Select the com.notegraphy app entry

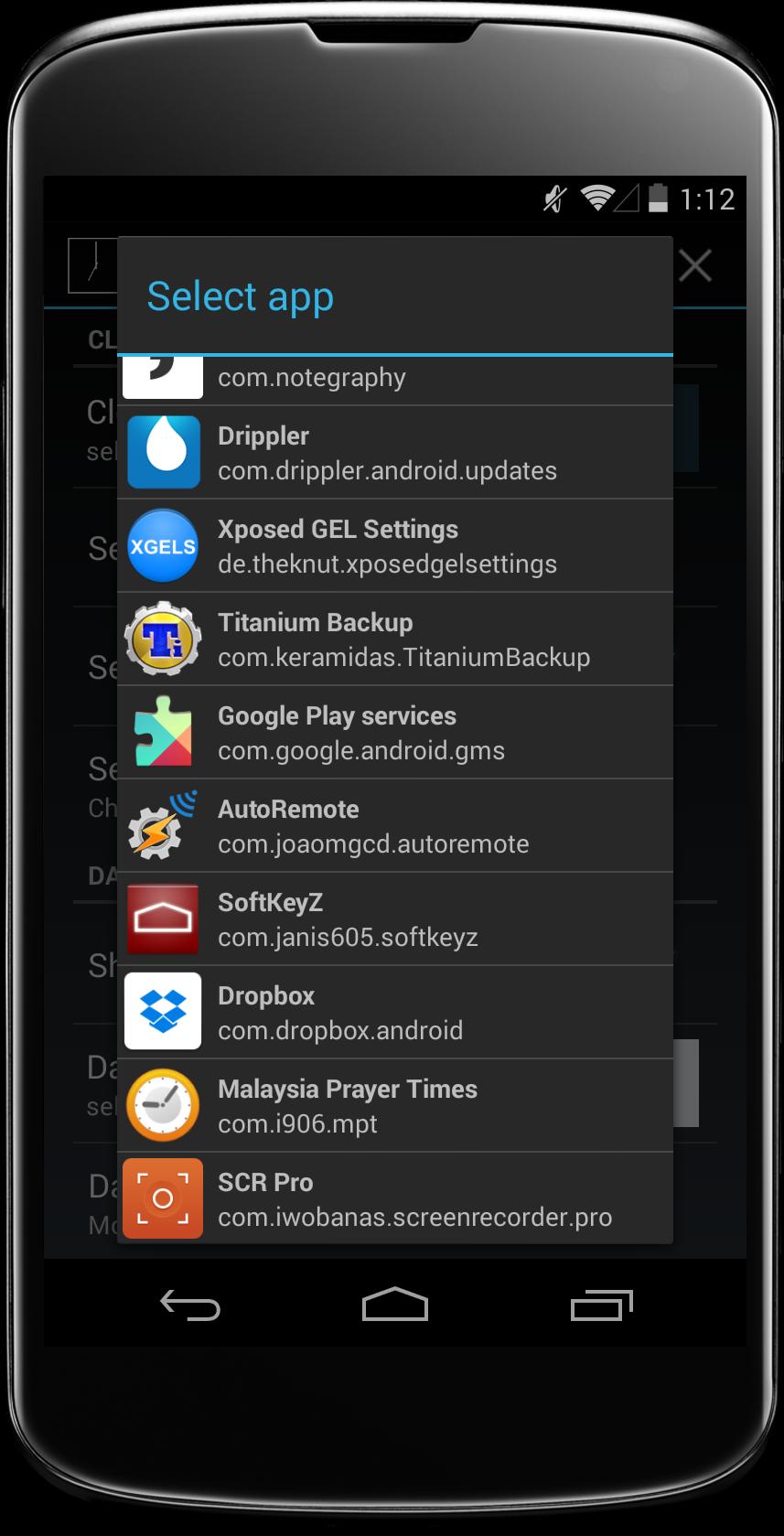[x=394, y=379]
